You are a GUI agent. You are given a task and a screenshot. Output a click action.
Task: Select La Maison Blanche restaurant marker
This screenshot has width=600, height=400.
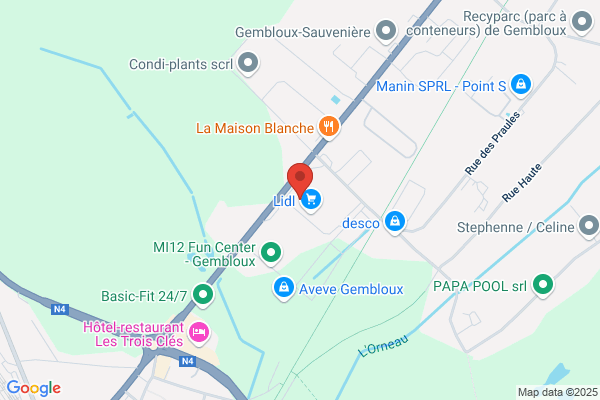coord(329,127)
